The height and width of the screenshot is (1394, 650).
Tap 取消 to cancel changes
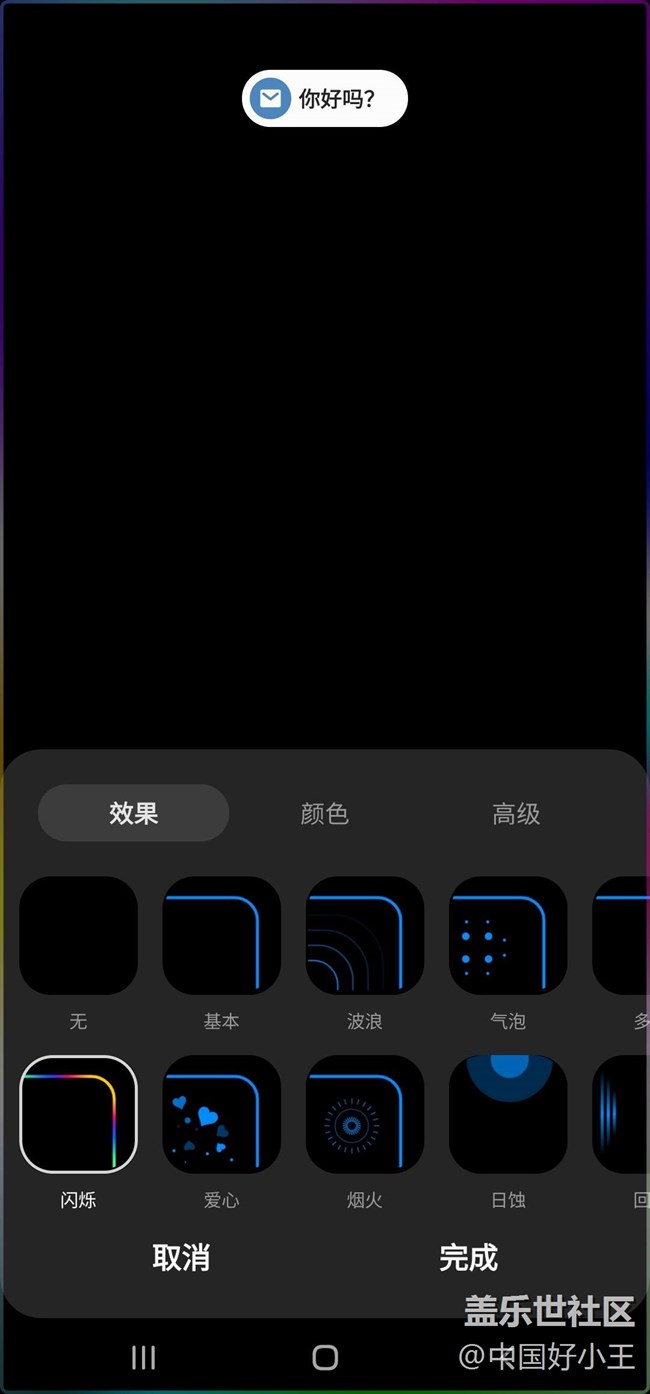tap(181, 1257)
